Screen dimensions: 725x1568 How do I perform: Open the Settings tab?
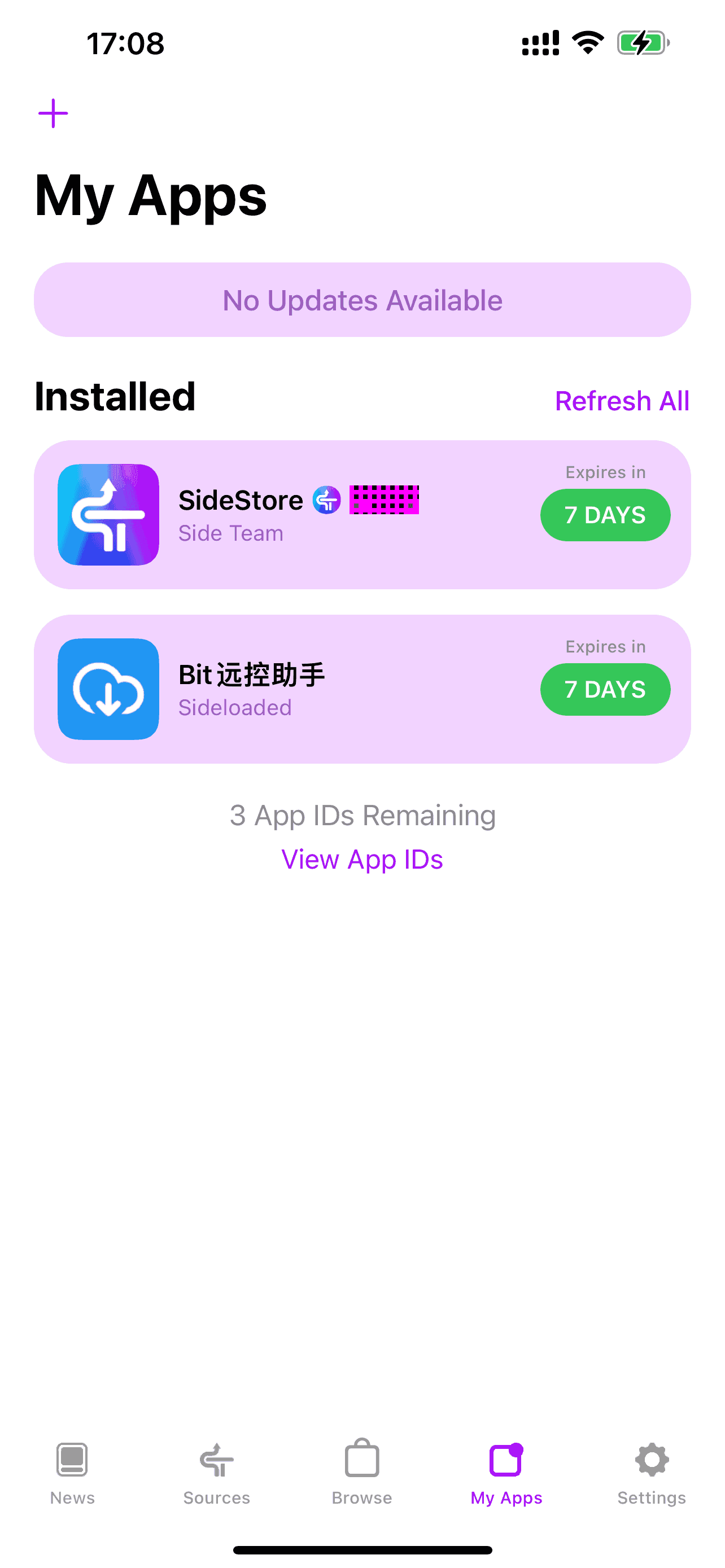click(x=652, y=1472)
